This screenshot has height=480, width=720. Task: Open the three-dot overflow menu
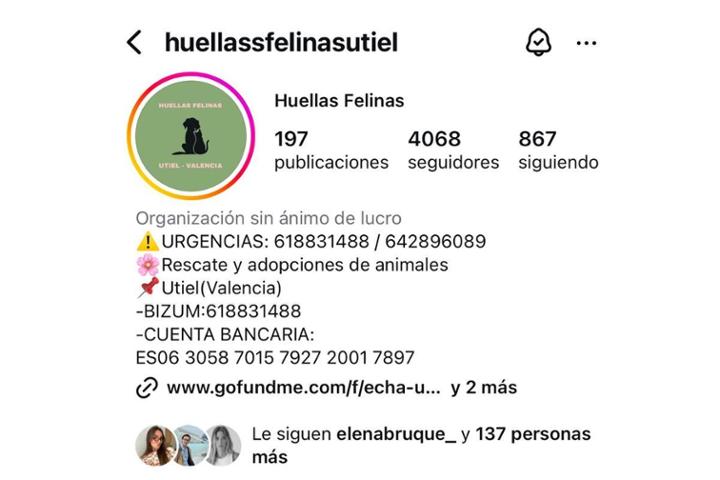[586, 43]
